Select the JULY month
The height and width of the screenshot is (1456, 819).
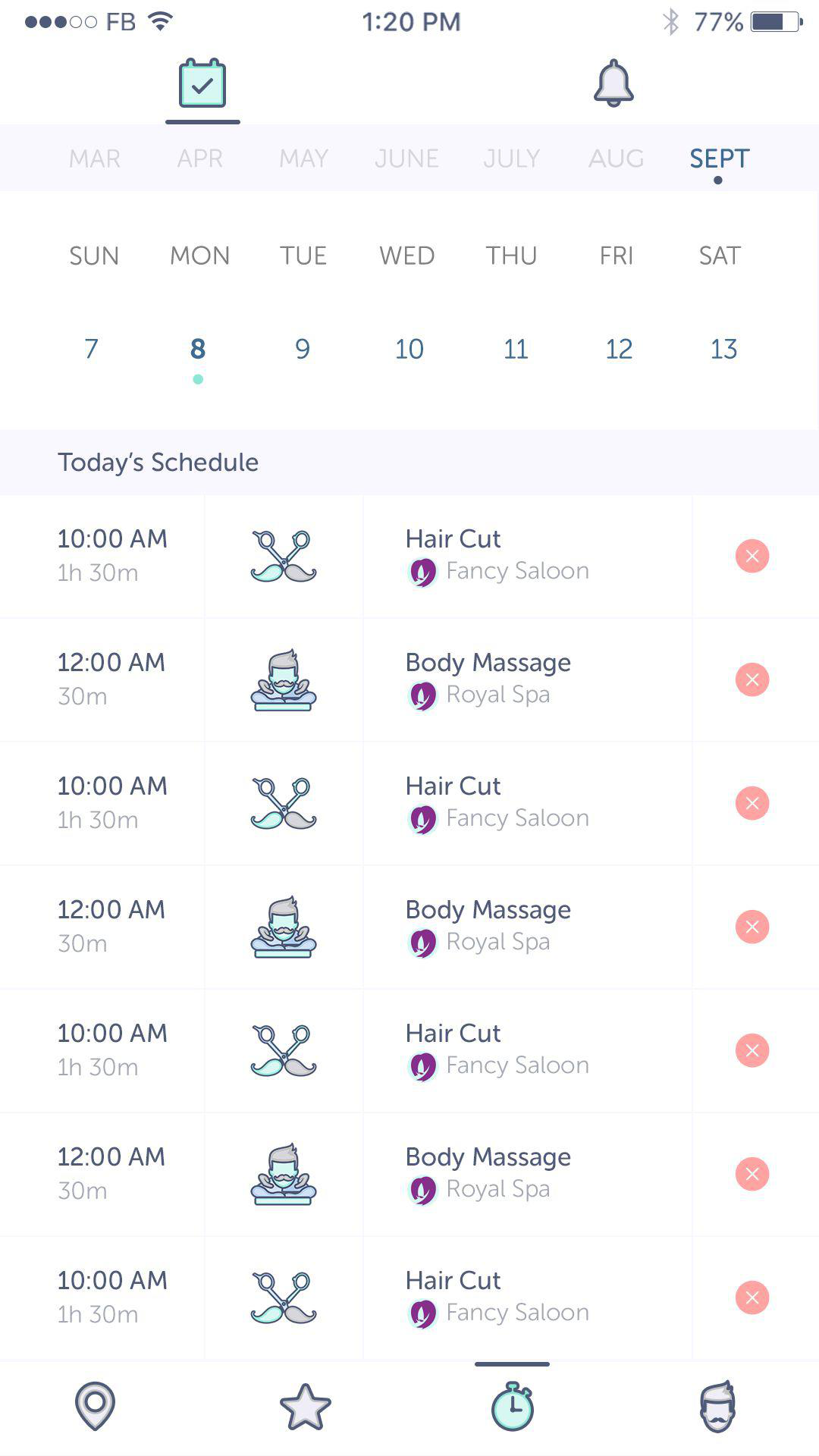(511, 158)
